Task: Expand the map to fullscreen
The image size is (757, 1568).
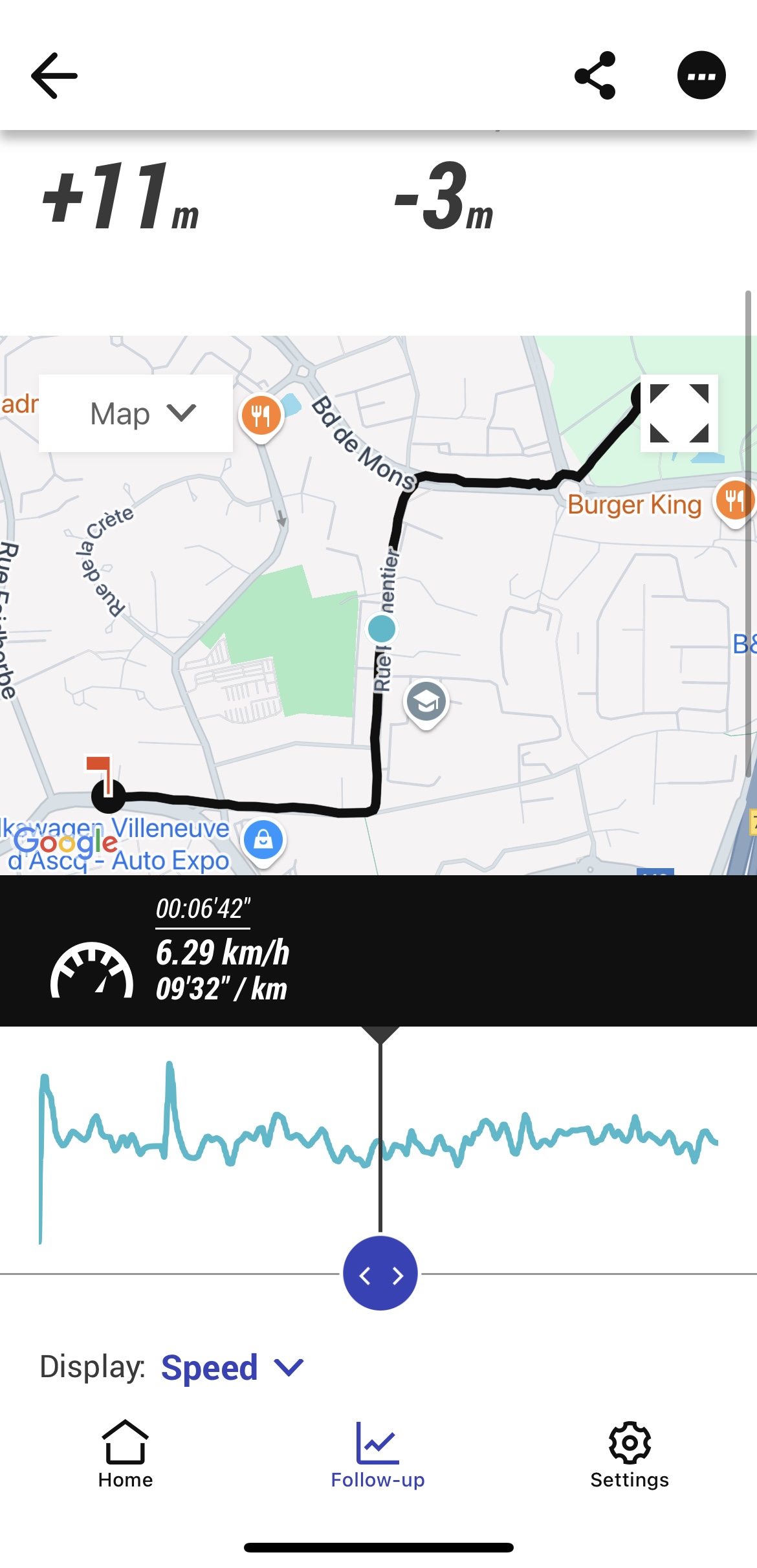Action: [679, 413]
